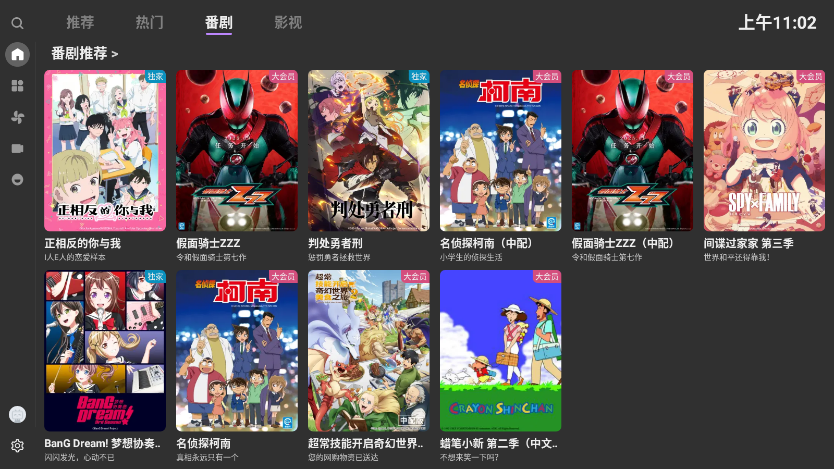Screen dimensions: 834x469
Task: Open settings gear icon
Action: 17,446
